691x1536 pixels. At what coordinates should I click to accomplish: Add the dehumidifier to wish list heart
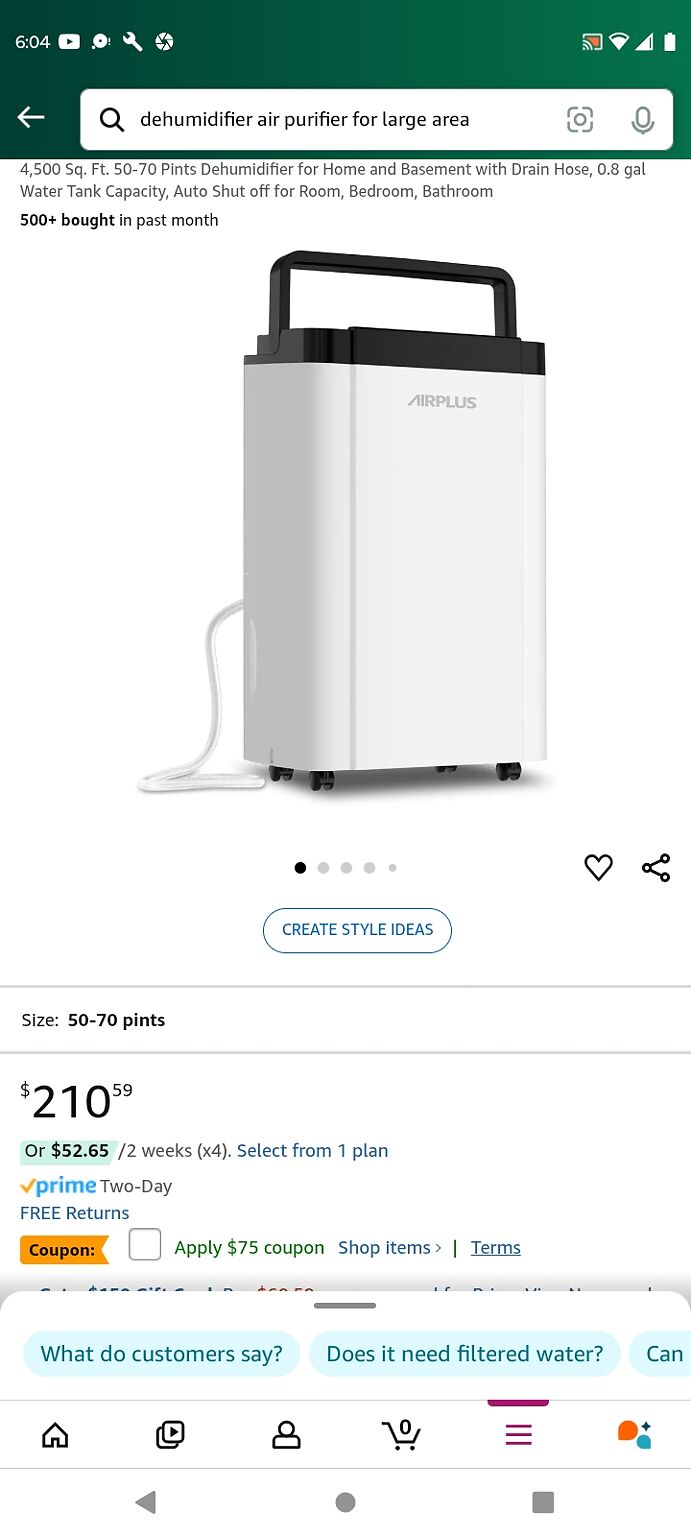click(598, 867)
